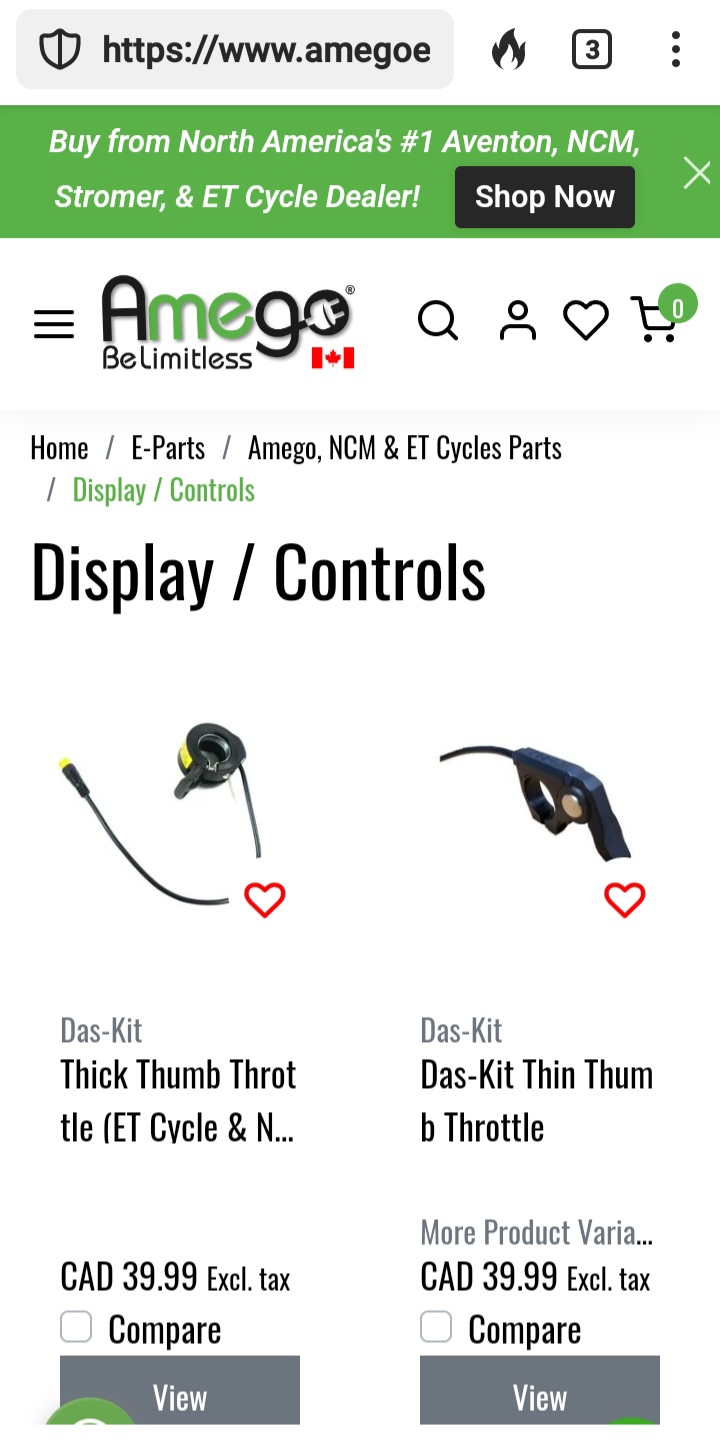This screenshot has height=1452, width=720.
Task: Open Amego, NCM & ET Cycles Parts breadcrumb
Action: coord(404,448)
